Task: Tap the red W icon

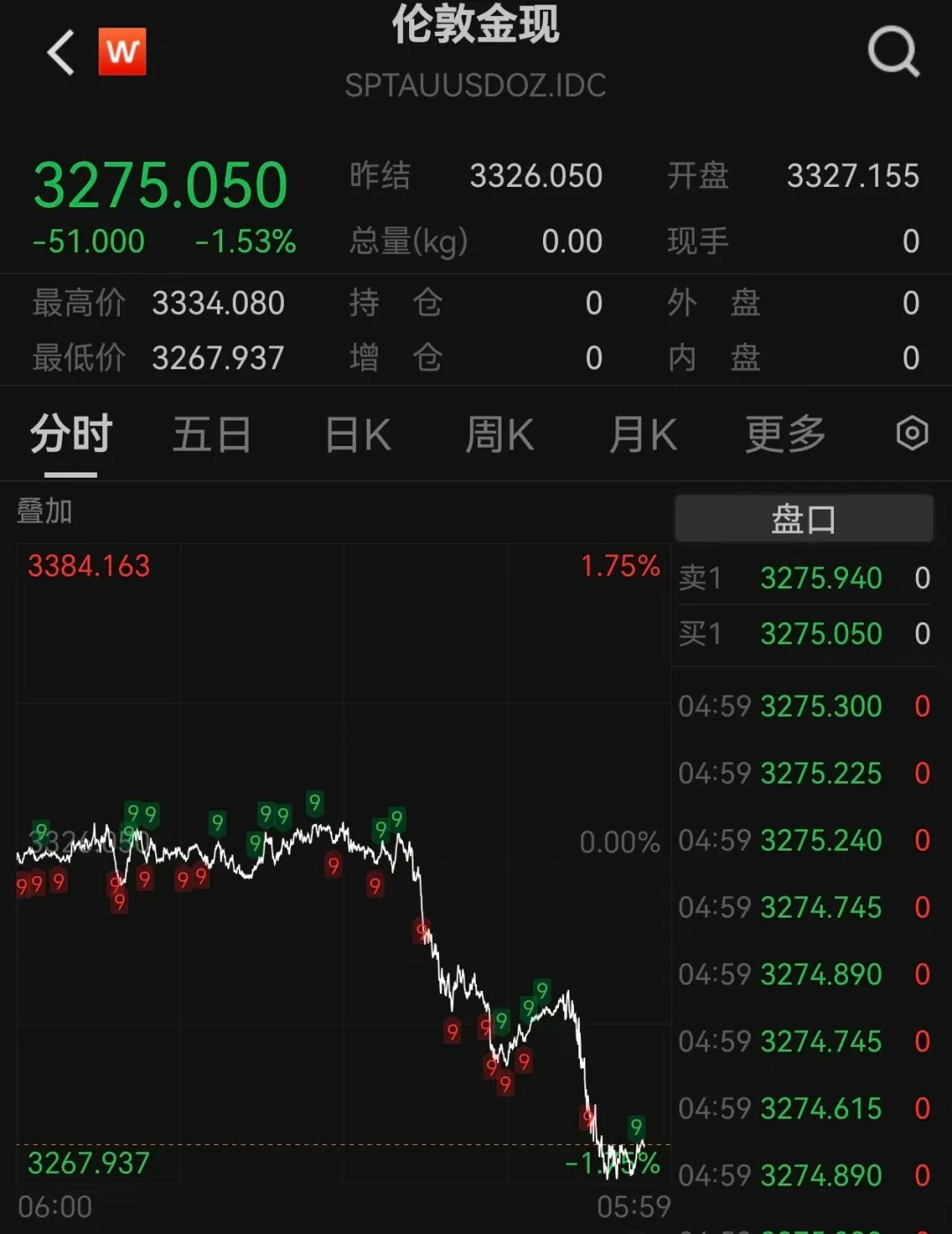Action: tap(123, 52)
